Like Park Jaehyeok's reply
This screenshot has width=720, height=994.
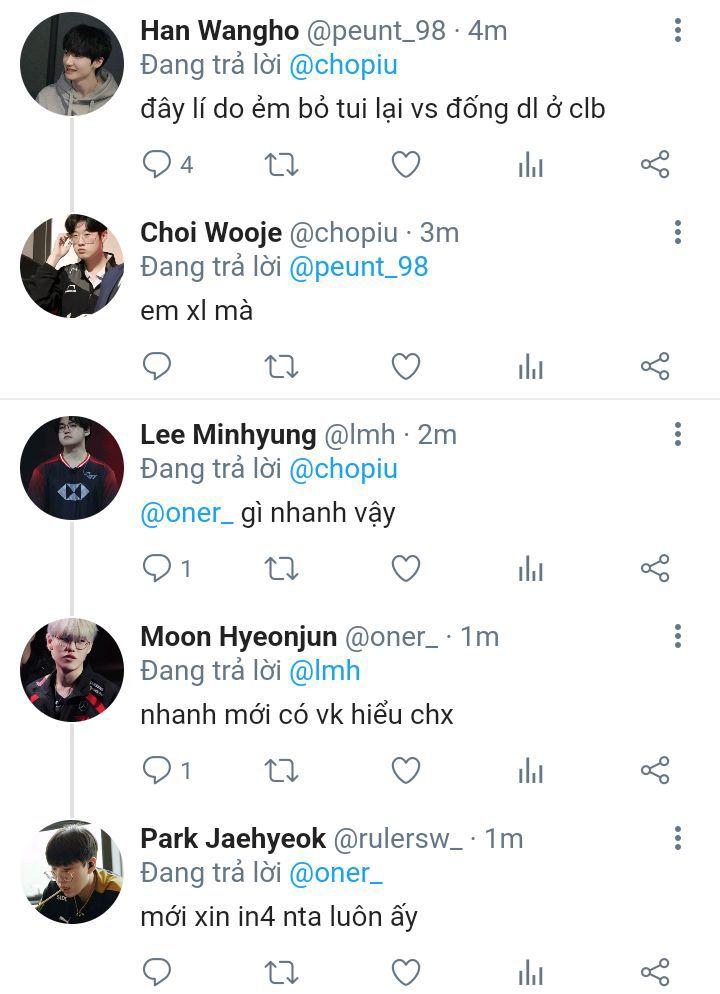(405, 972)
